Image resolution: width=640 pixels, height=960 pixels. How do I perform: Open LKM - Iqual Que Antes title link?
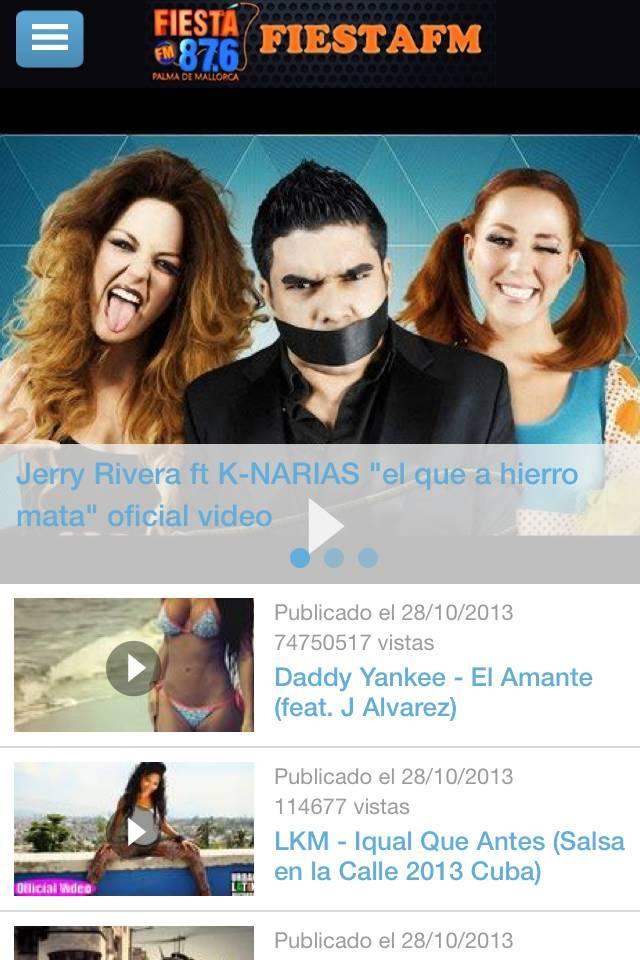coord(449,856)
